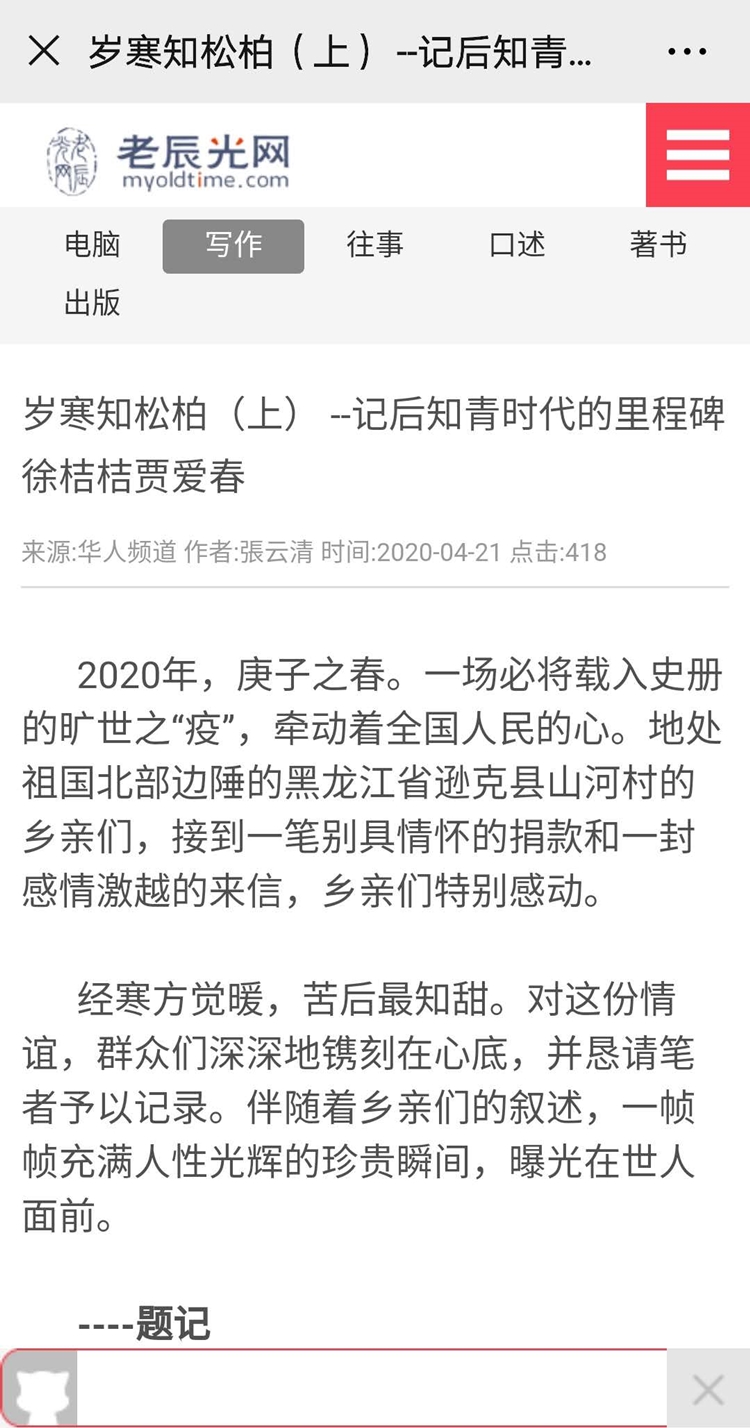Select the 写作 tab
Viewport: 750px width, 1428px height.
click(233, 246)
